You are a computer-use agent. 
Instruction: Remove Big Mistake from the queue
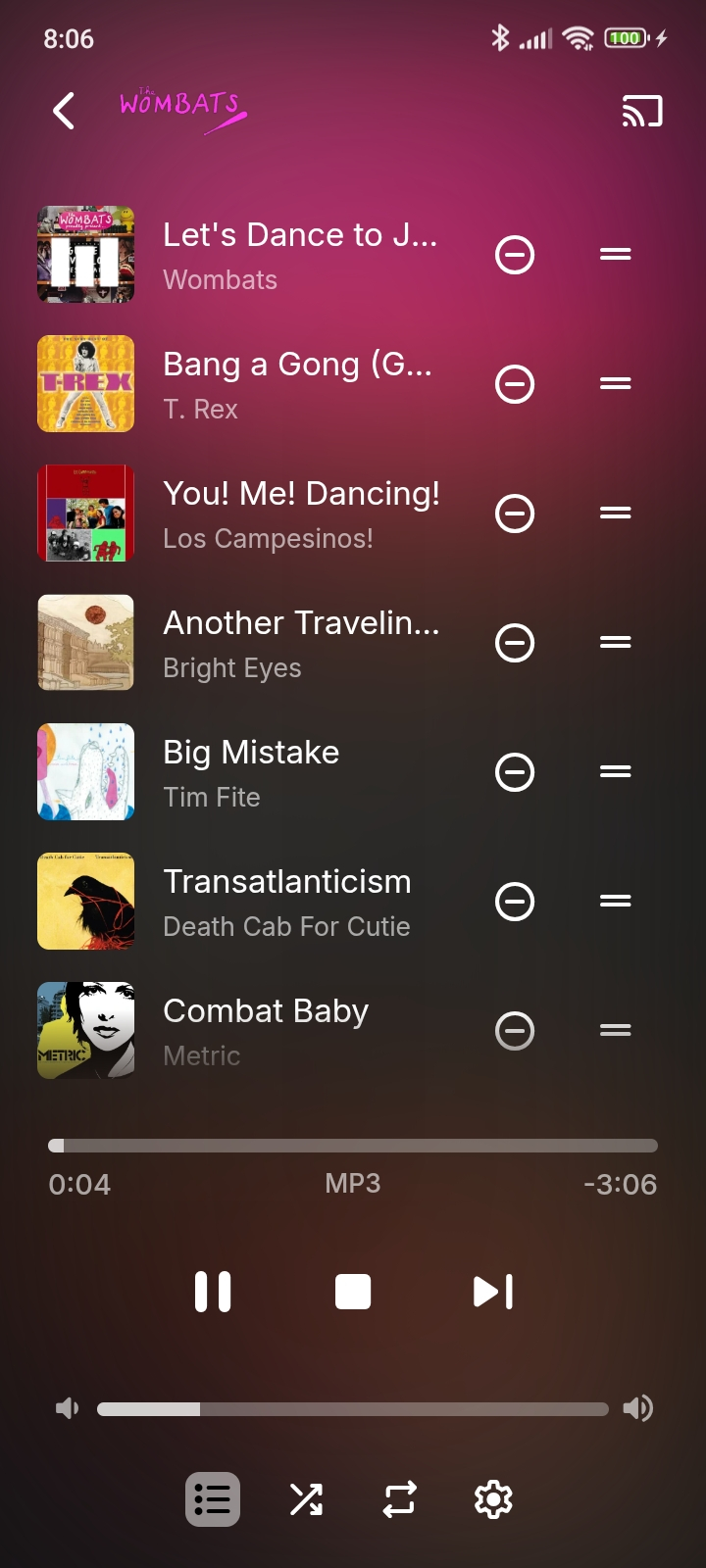(515, 772)
